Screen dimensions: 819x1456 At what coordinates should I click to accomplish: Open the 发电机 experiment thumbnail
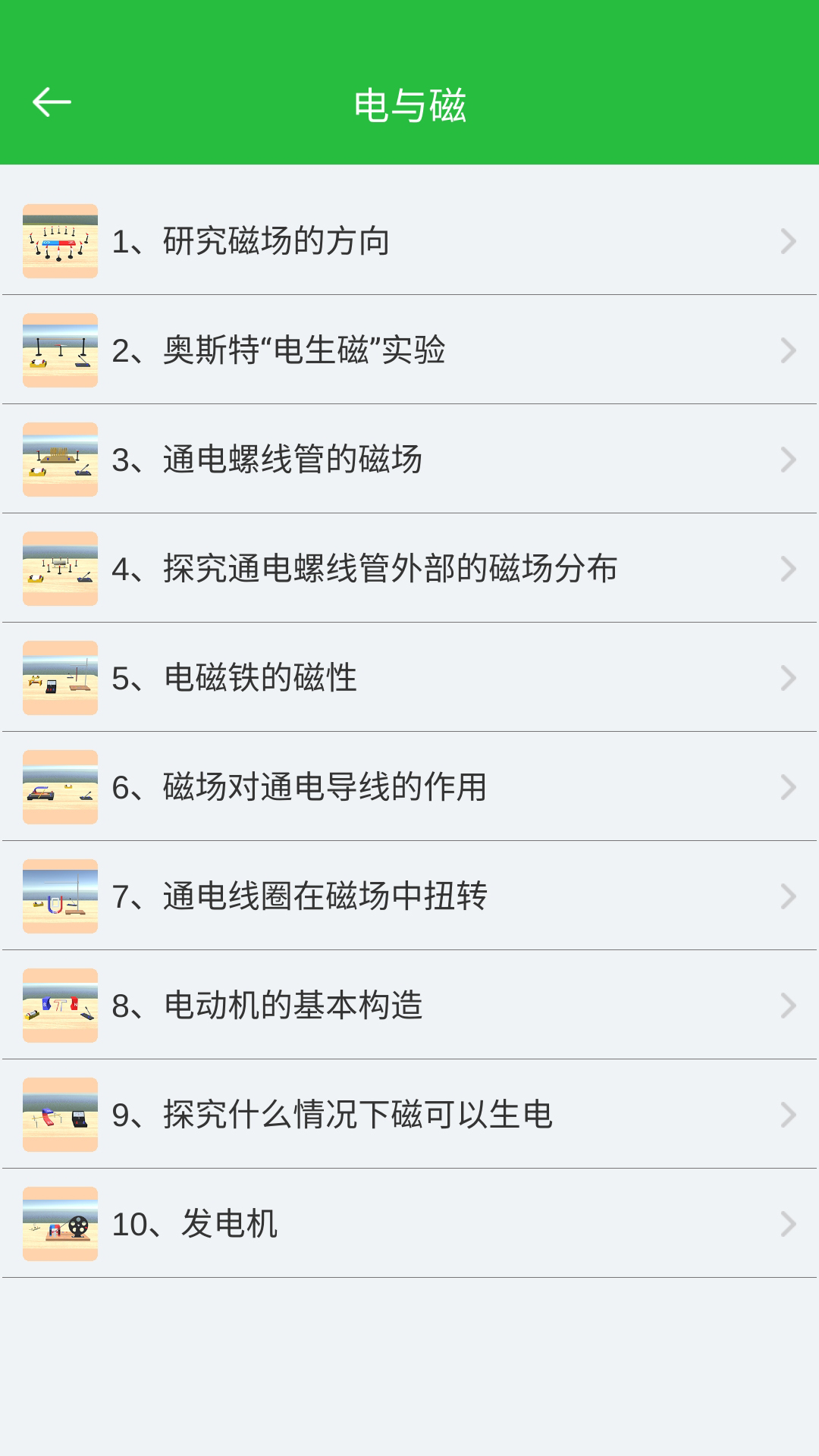coord(60,1223)
